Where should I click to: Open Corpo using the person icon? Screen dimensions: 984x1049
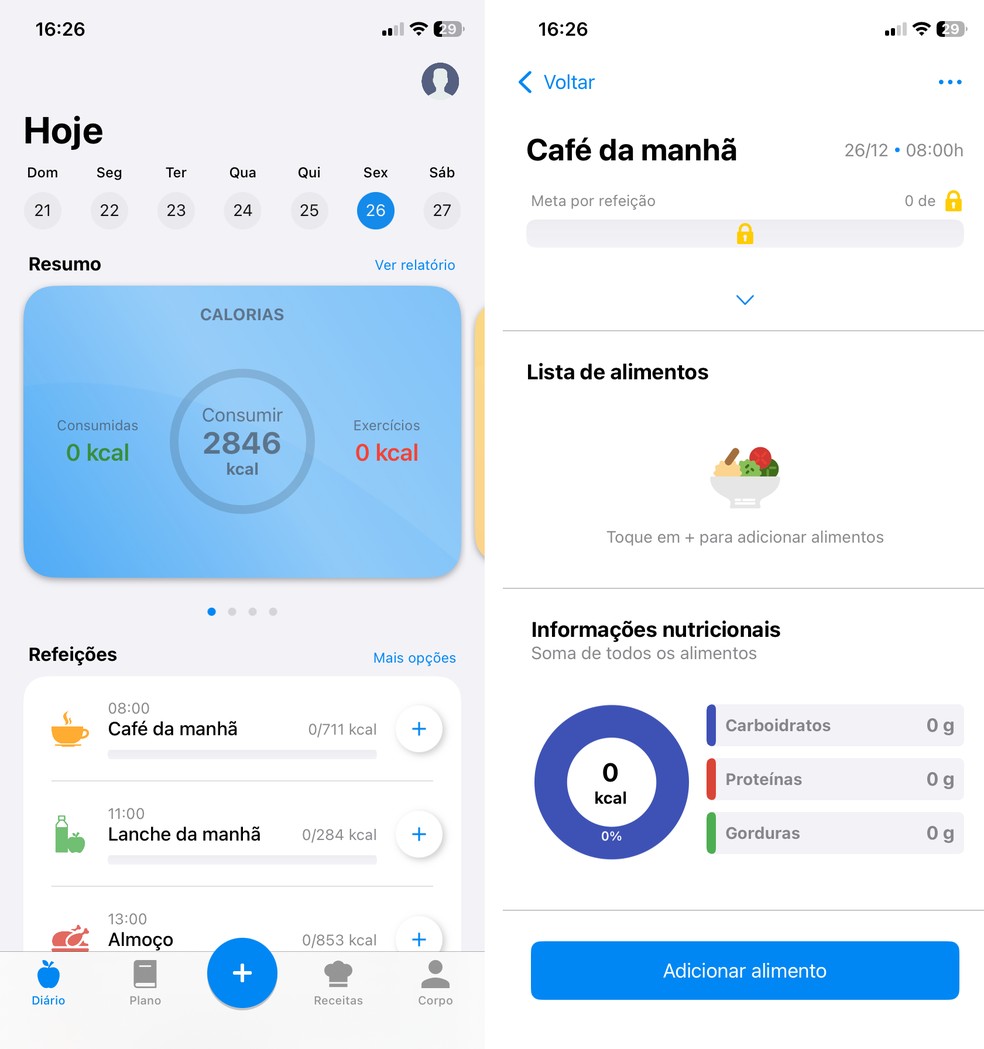click(434, 972)
